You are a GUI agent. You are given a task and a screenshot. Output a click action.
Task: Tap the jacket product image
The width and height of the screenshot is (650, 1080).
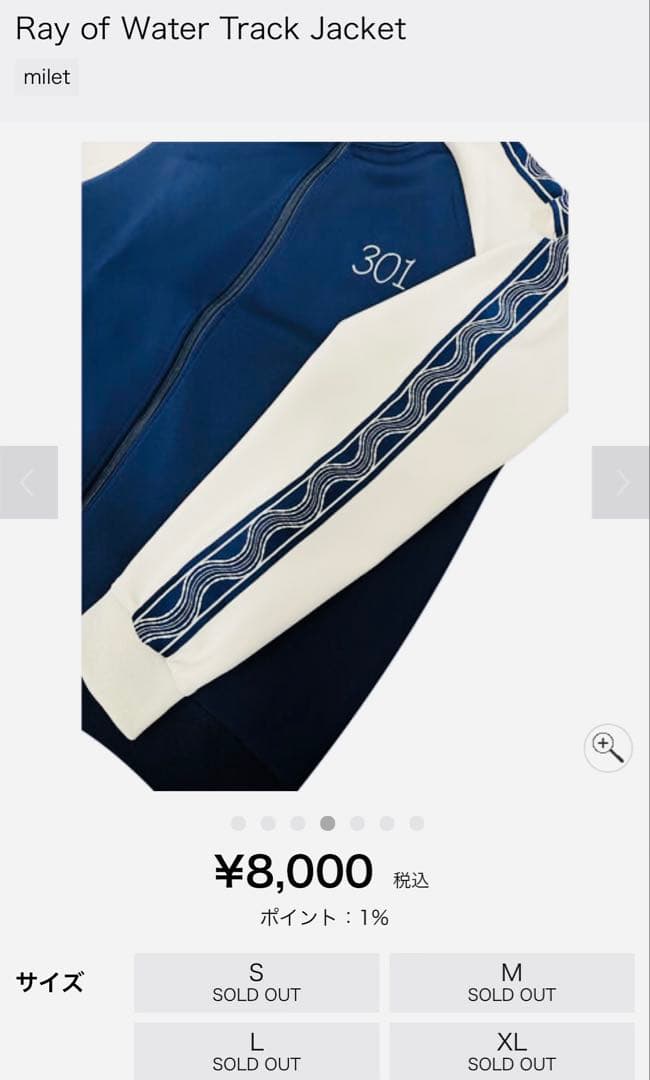[x=324, y=465]
